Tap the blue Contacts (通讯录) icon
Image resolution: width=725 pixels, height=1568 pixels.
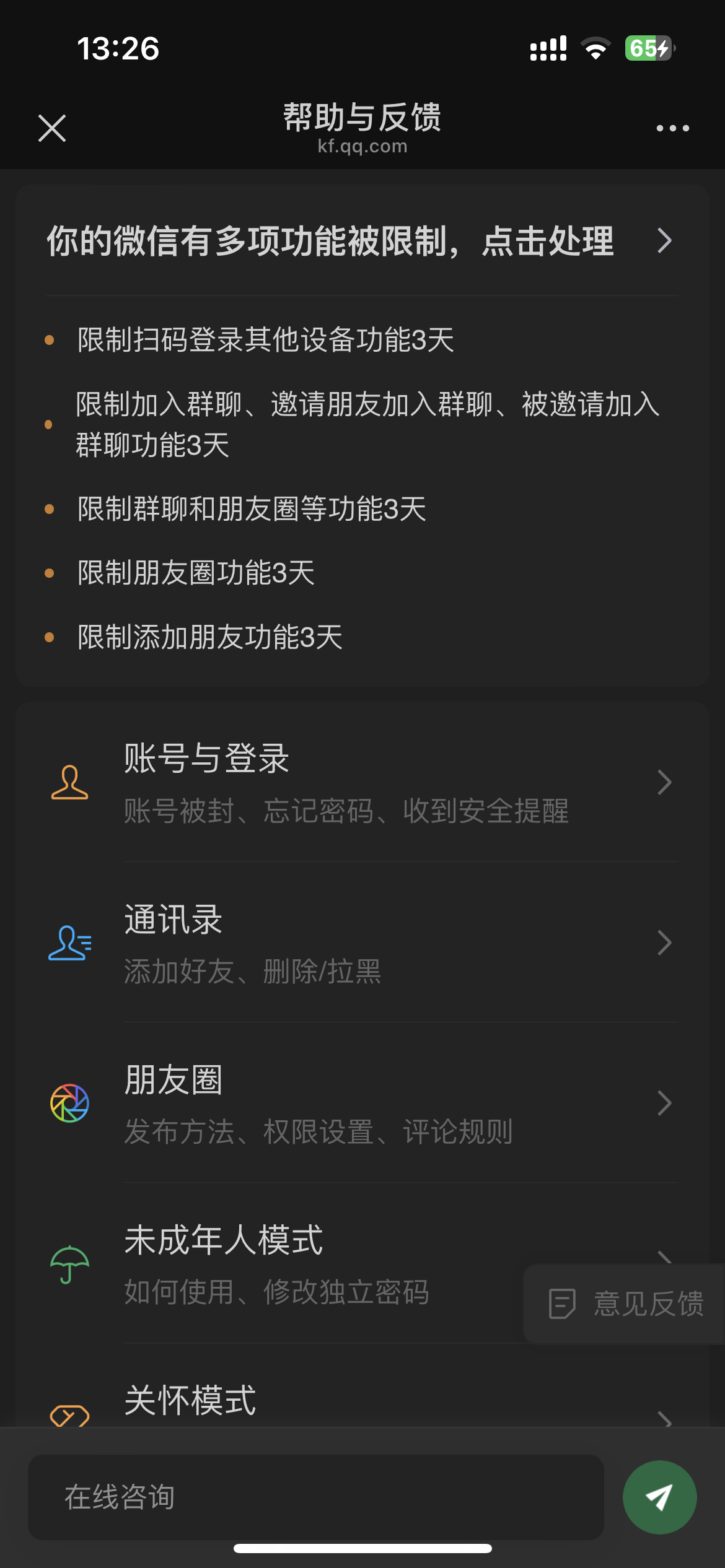[x=68, y=943]
